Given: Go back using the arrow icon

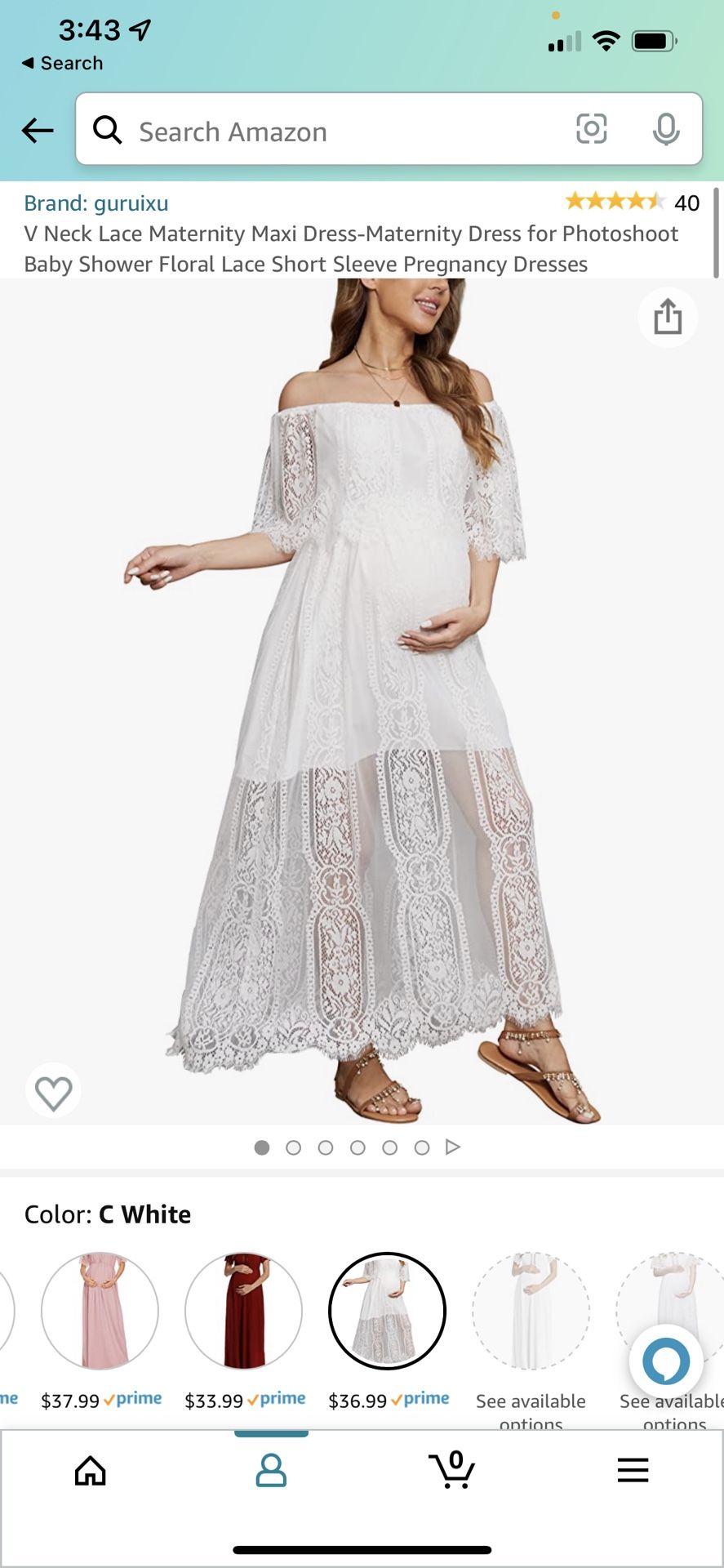Looking at the screenshot, I should pyautogui.click(x=38, y=130).
